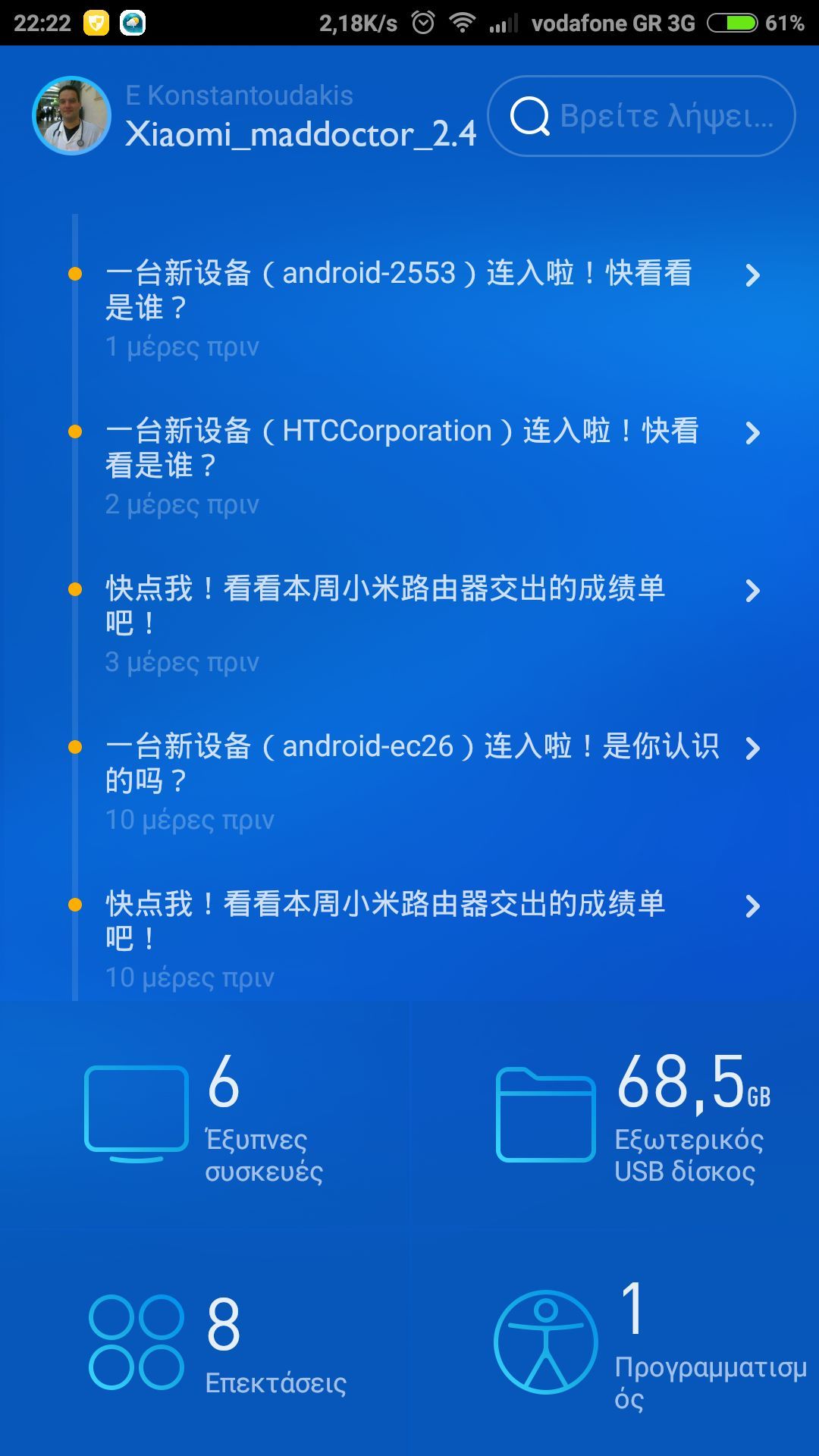819x1456 pixels.
Task: Tap the Βρείτε λήψεις search field
Action: (641, 116)
